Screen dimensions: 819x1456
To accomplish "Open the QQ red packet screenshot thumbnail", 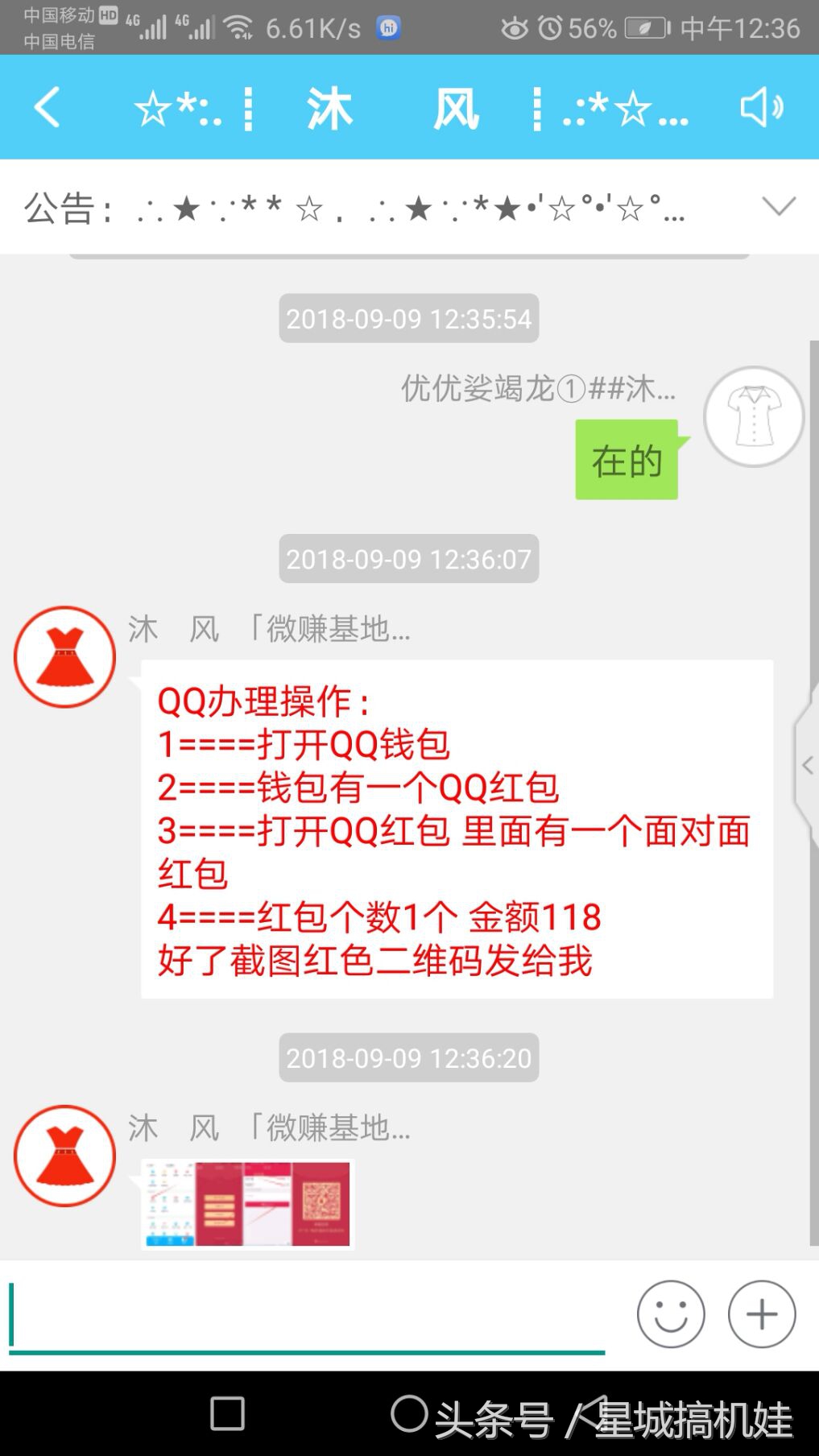I will click(246, 1203).
